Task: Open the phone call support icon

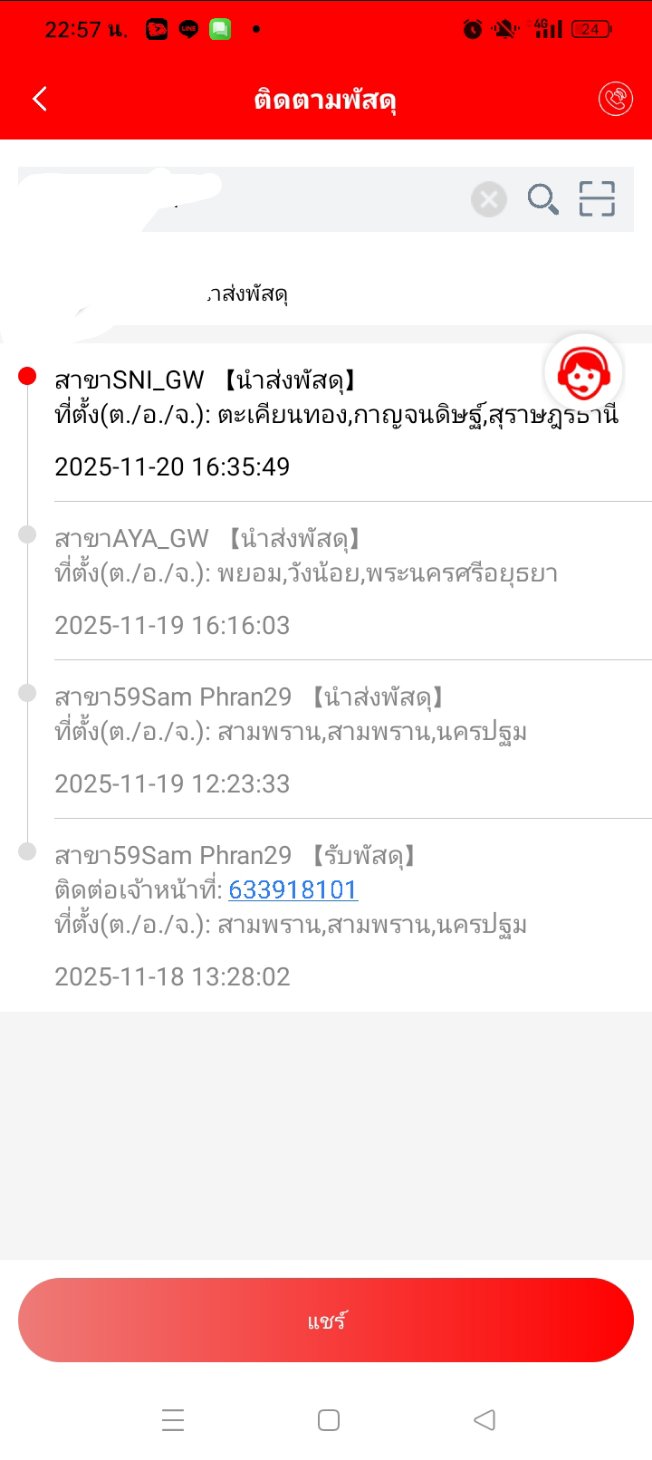Action: click(x=615, y=99)
